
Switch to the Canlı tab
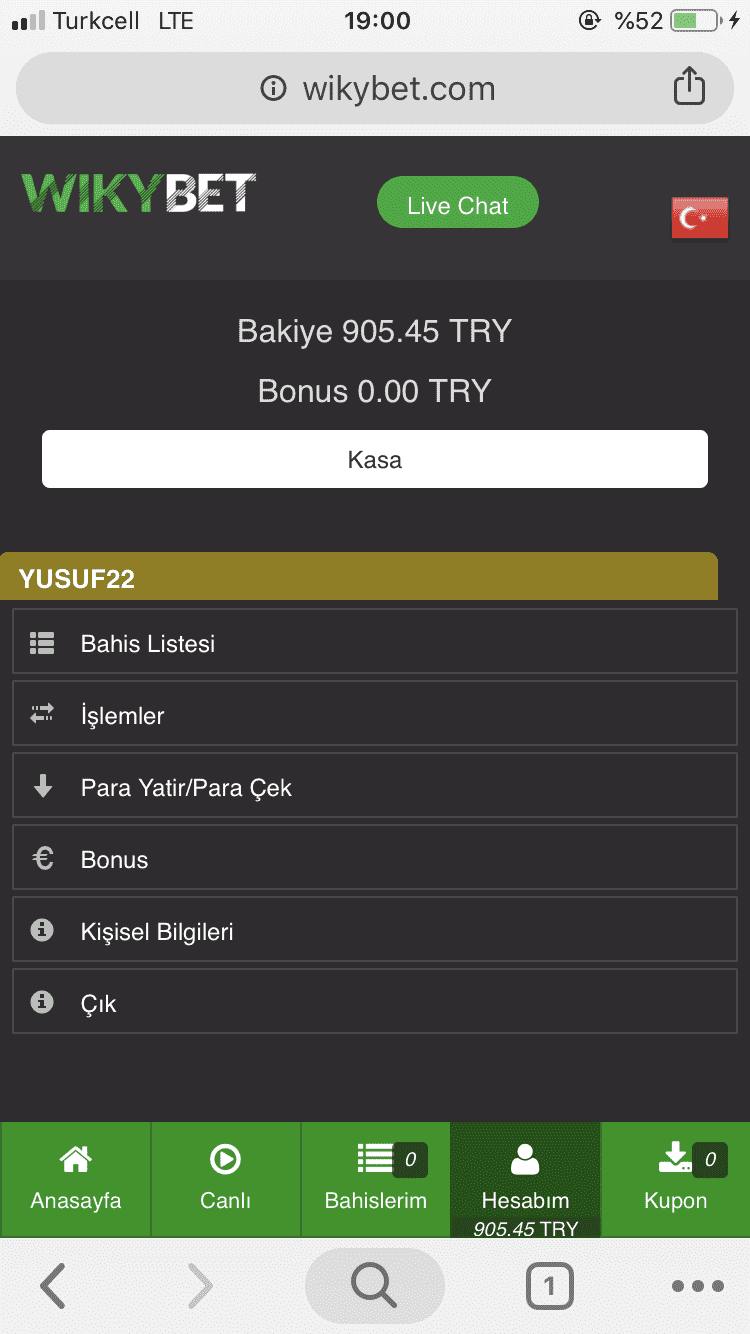click(225, 1180)
